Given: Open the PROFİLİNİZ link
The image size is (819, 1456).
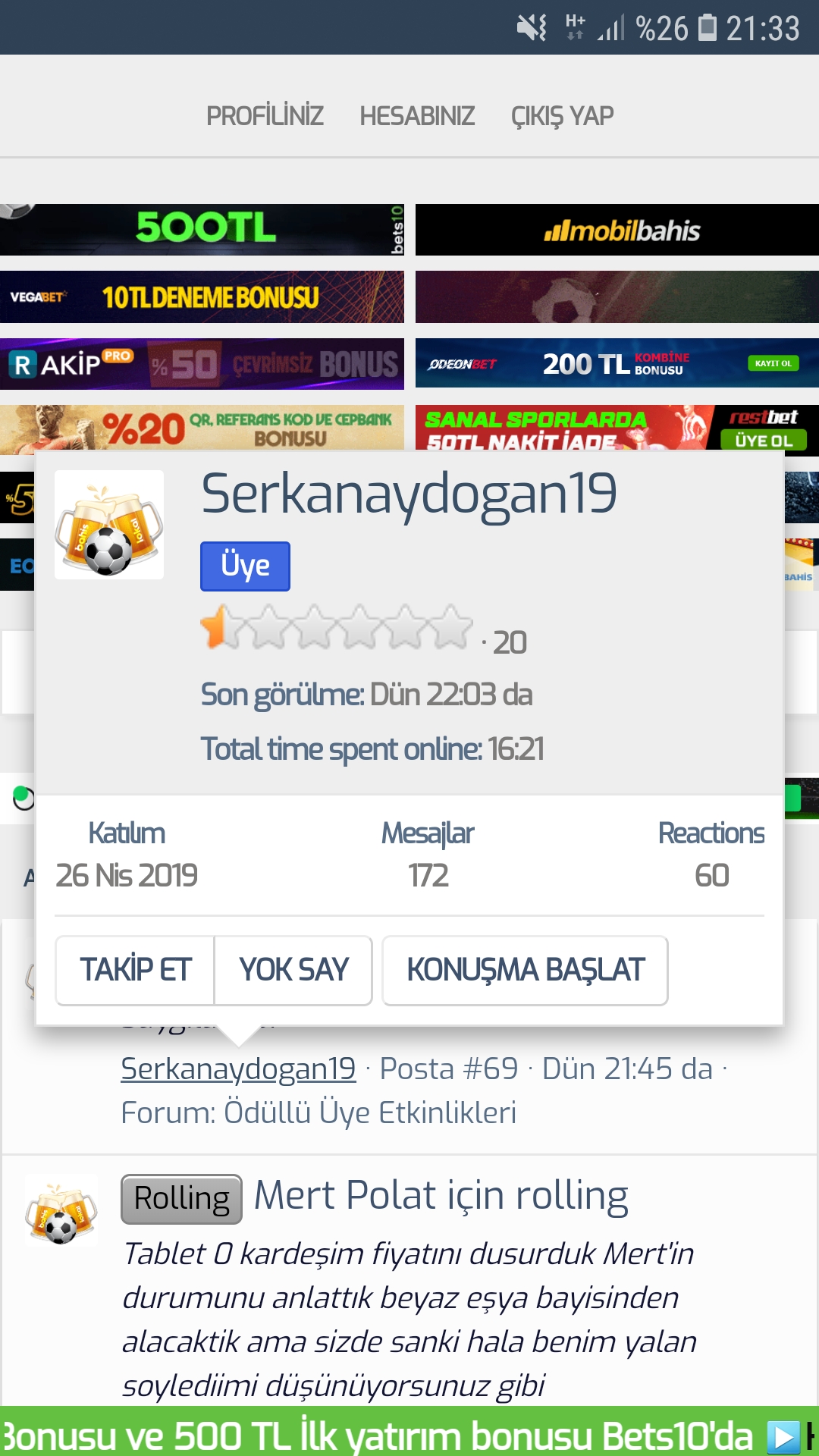Looking at the screenshot, I should click(265, 116).
